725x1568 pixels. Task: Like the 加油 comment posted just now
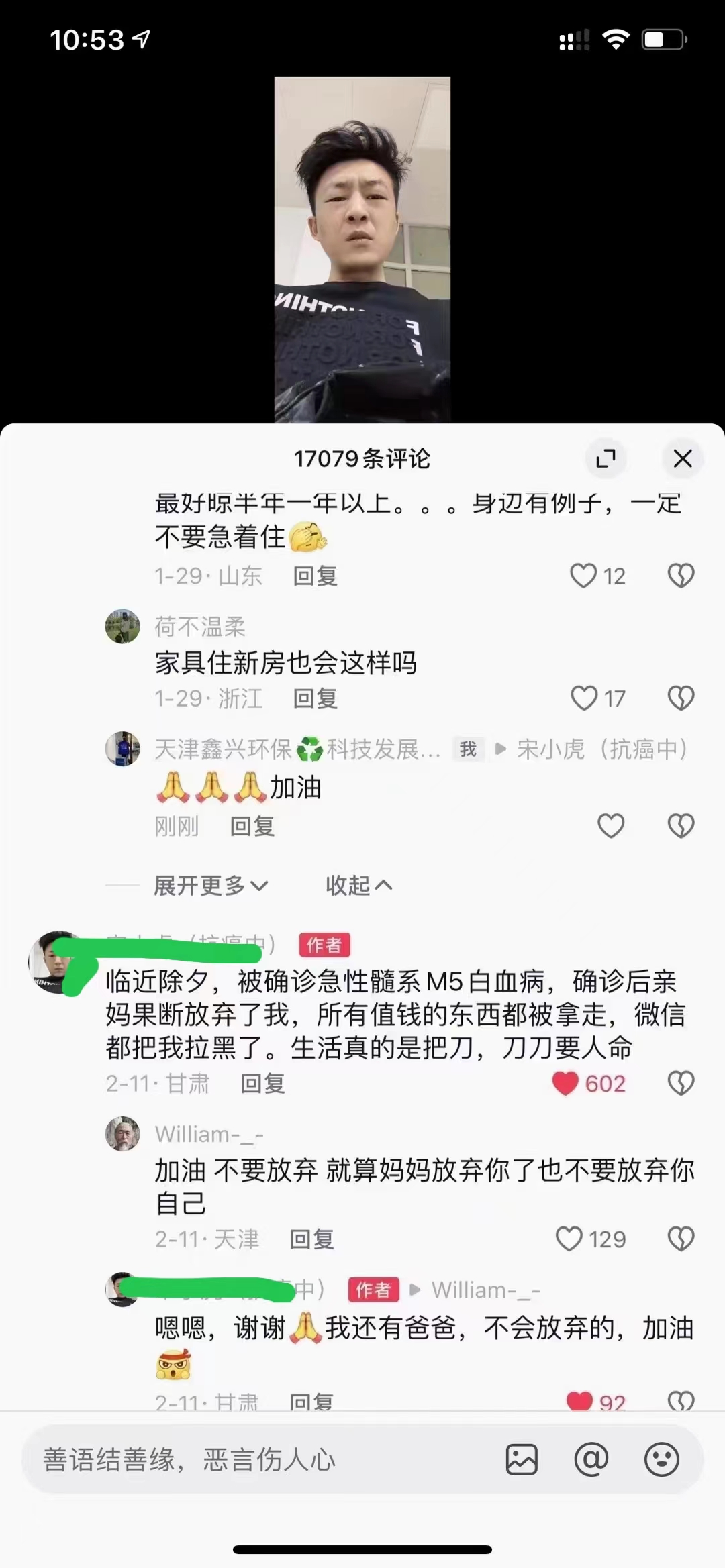click(x=611, y=826)
